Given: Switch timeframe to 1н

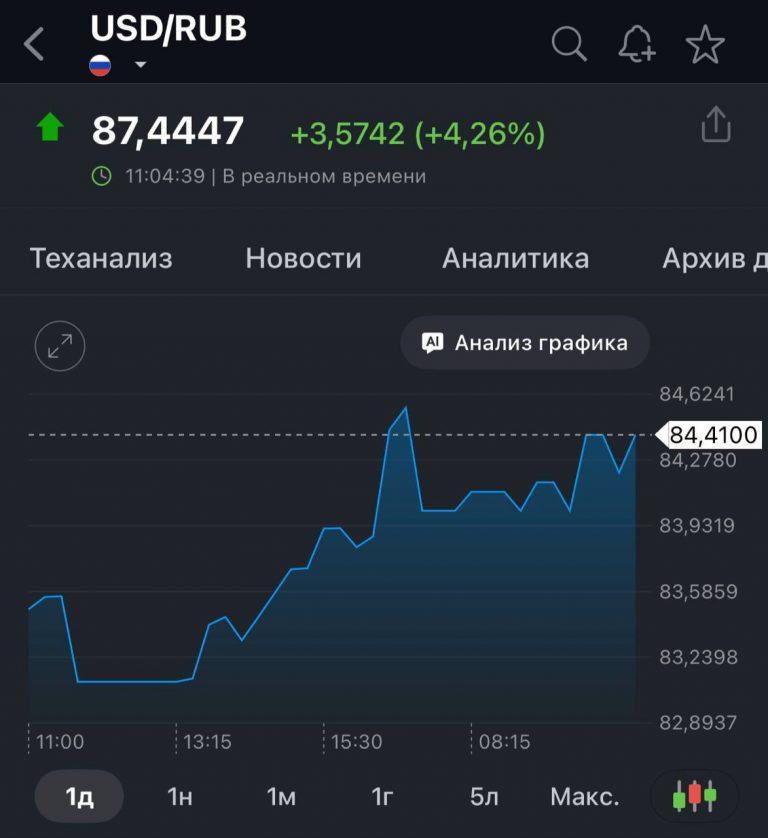Looking at the screenshot, I should click(x=182, y=796).
